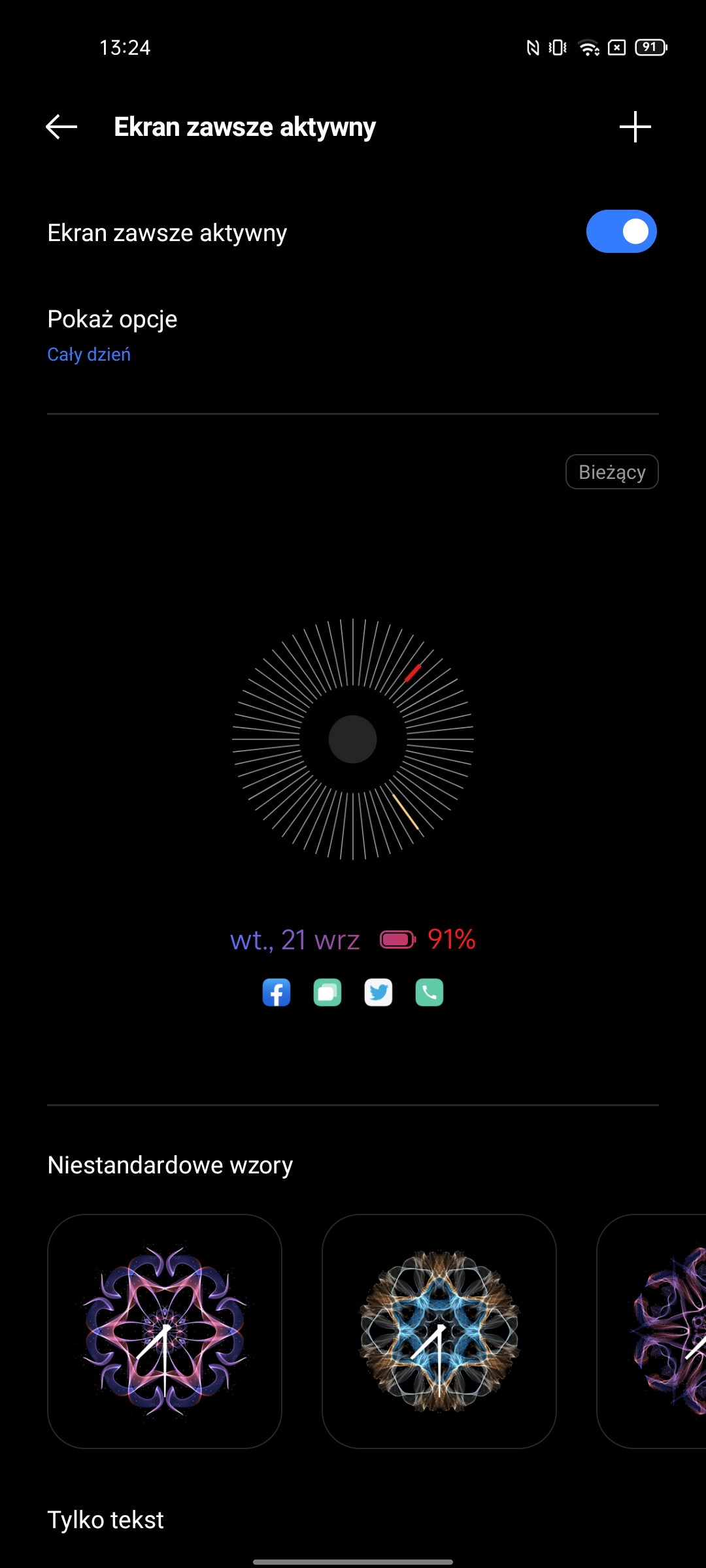
Task: Disable the Ekran zawsze aktywny switch
Action: (621, 231)
